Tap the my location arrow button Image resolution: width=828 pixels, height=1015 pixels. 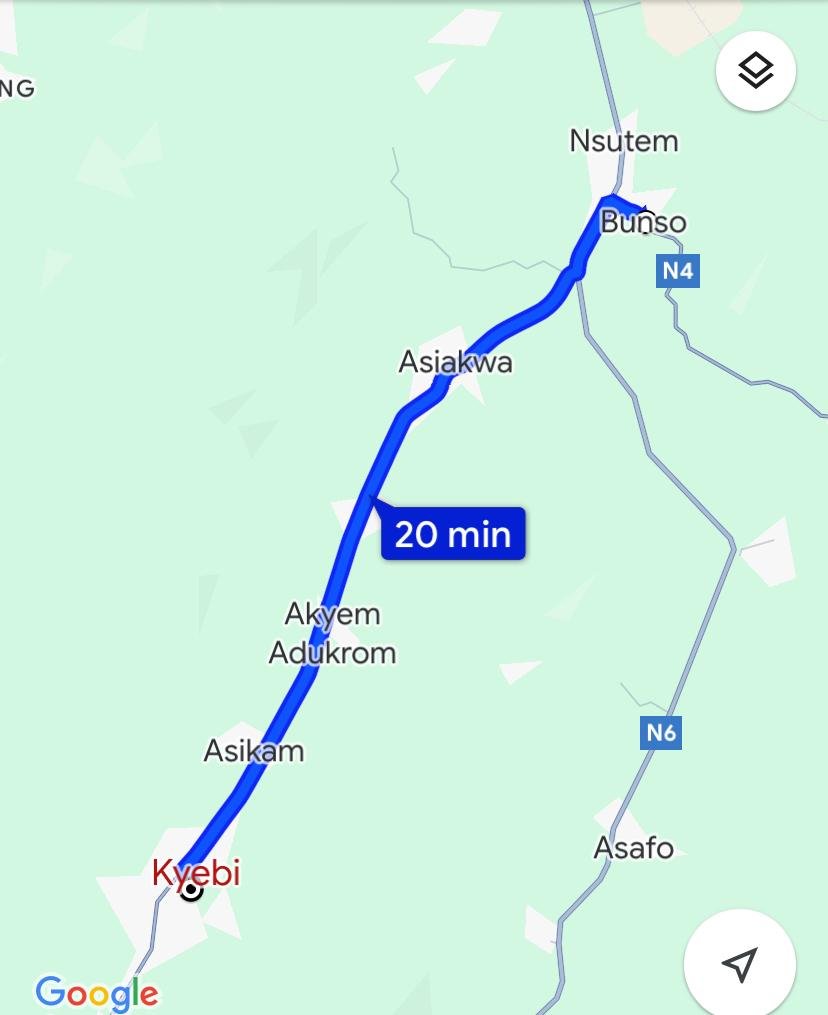coord(739,964)
